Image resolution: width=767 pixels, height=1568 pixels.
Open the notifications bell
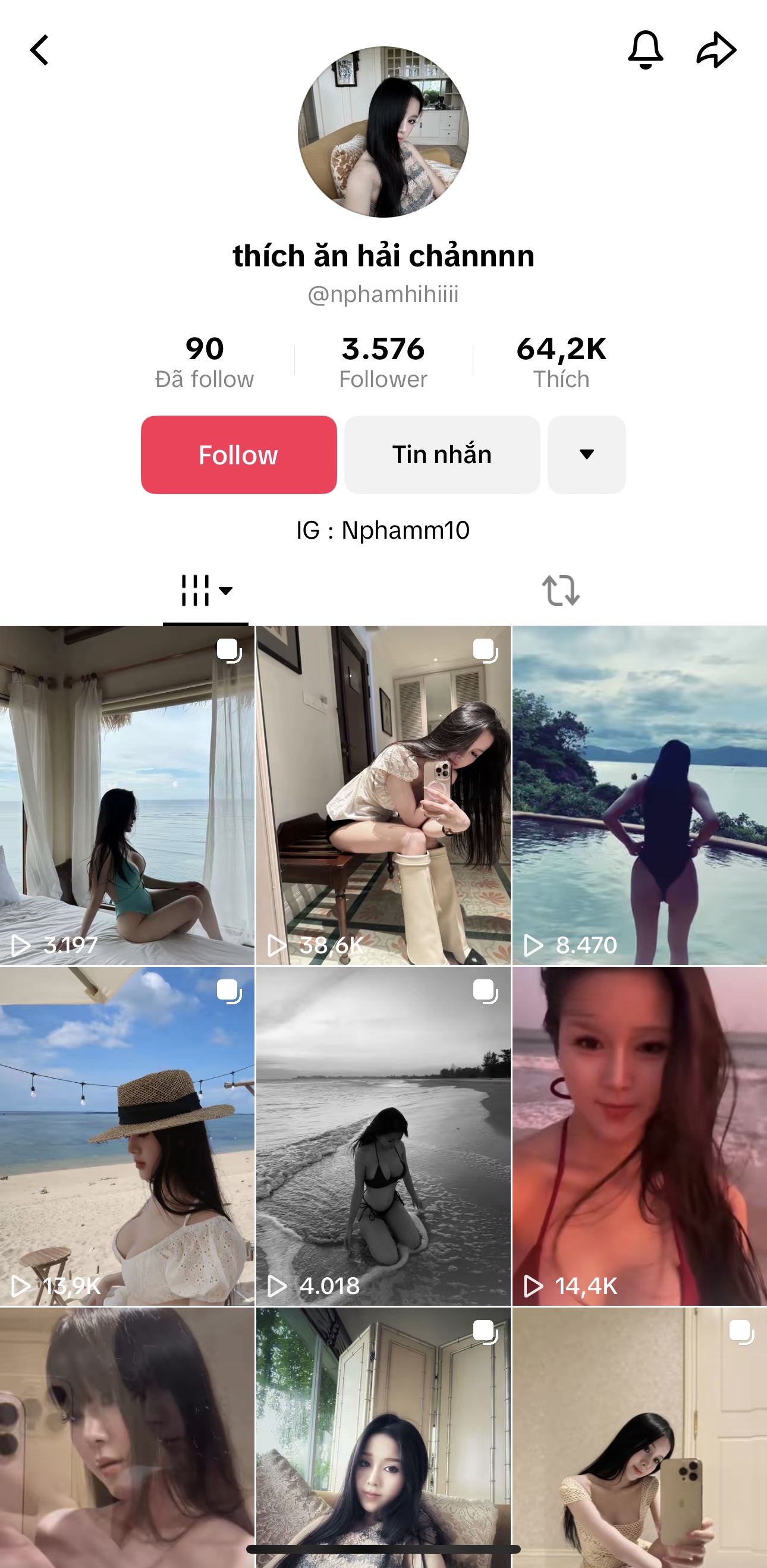[x=645, y=50]
